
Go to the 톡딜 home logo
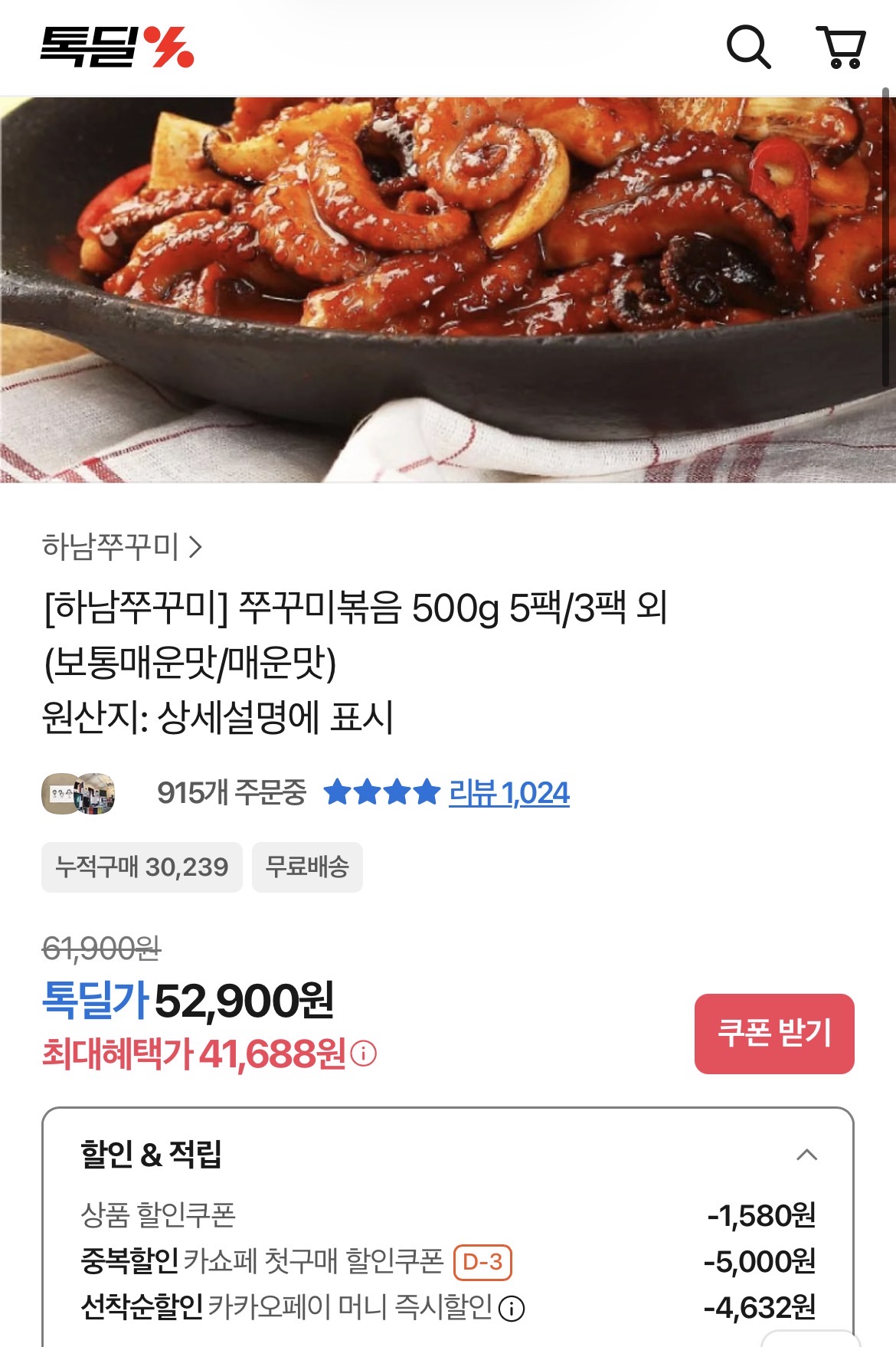click(117, 48)
